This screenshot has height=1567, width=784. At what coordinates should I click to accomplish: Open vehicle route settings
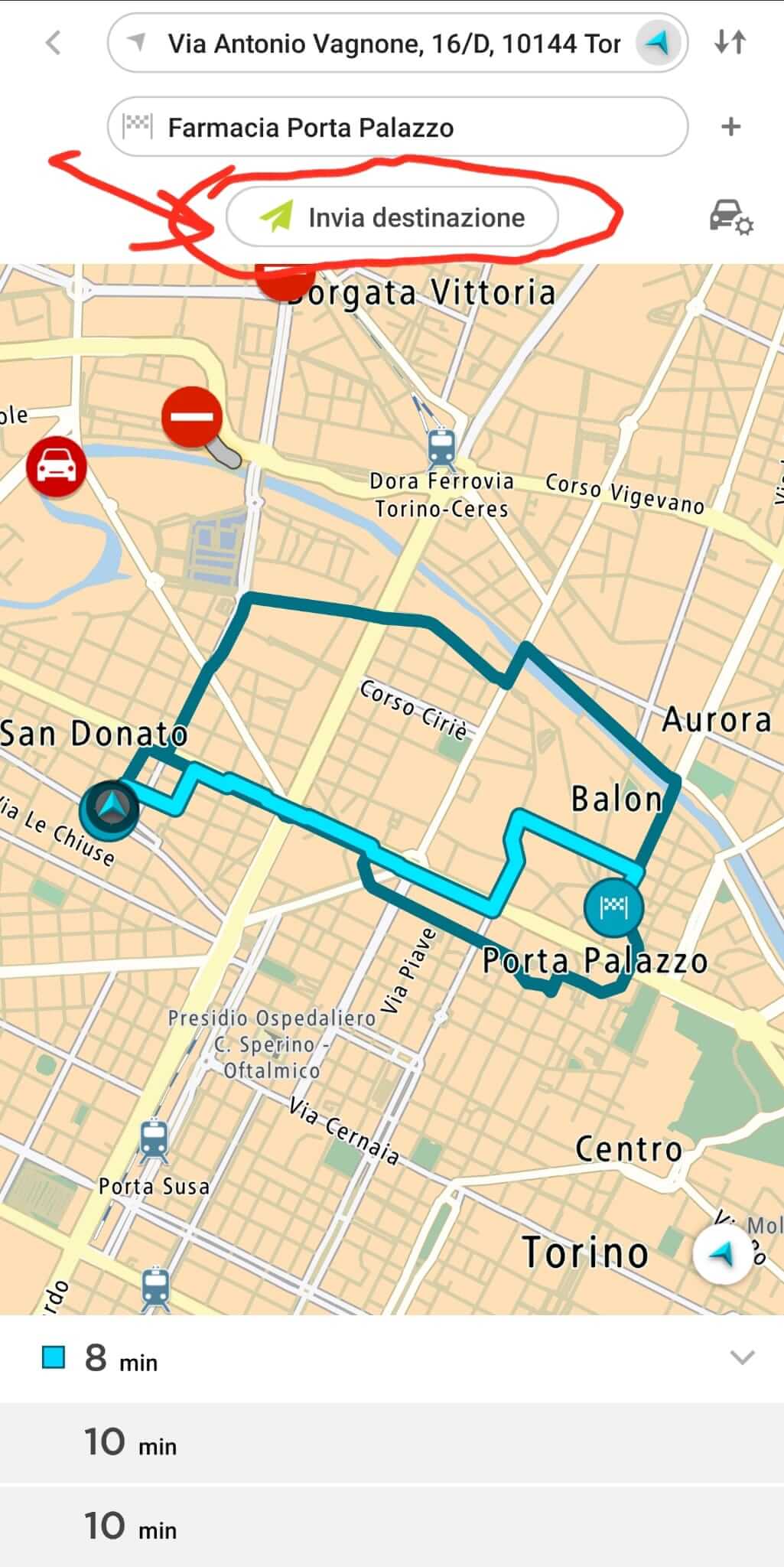pyautogui.click(x=730, y=217)
